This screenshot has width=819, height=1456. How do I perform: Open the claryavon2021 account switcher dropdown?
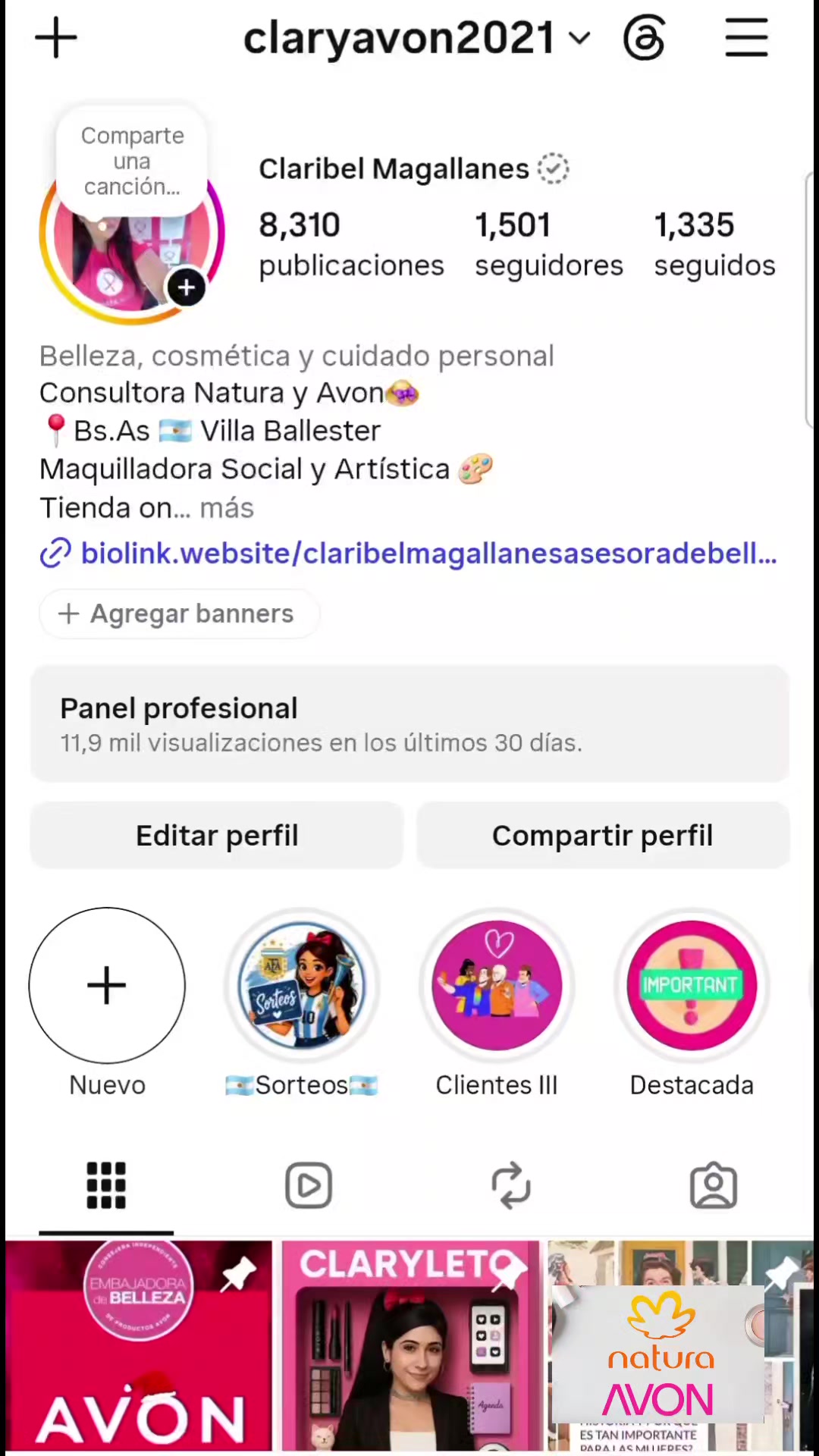pyautogui.click(x=417, y=38)
